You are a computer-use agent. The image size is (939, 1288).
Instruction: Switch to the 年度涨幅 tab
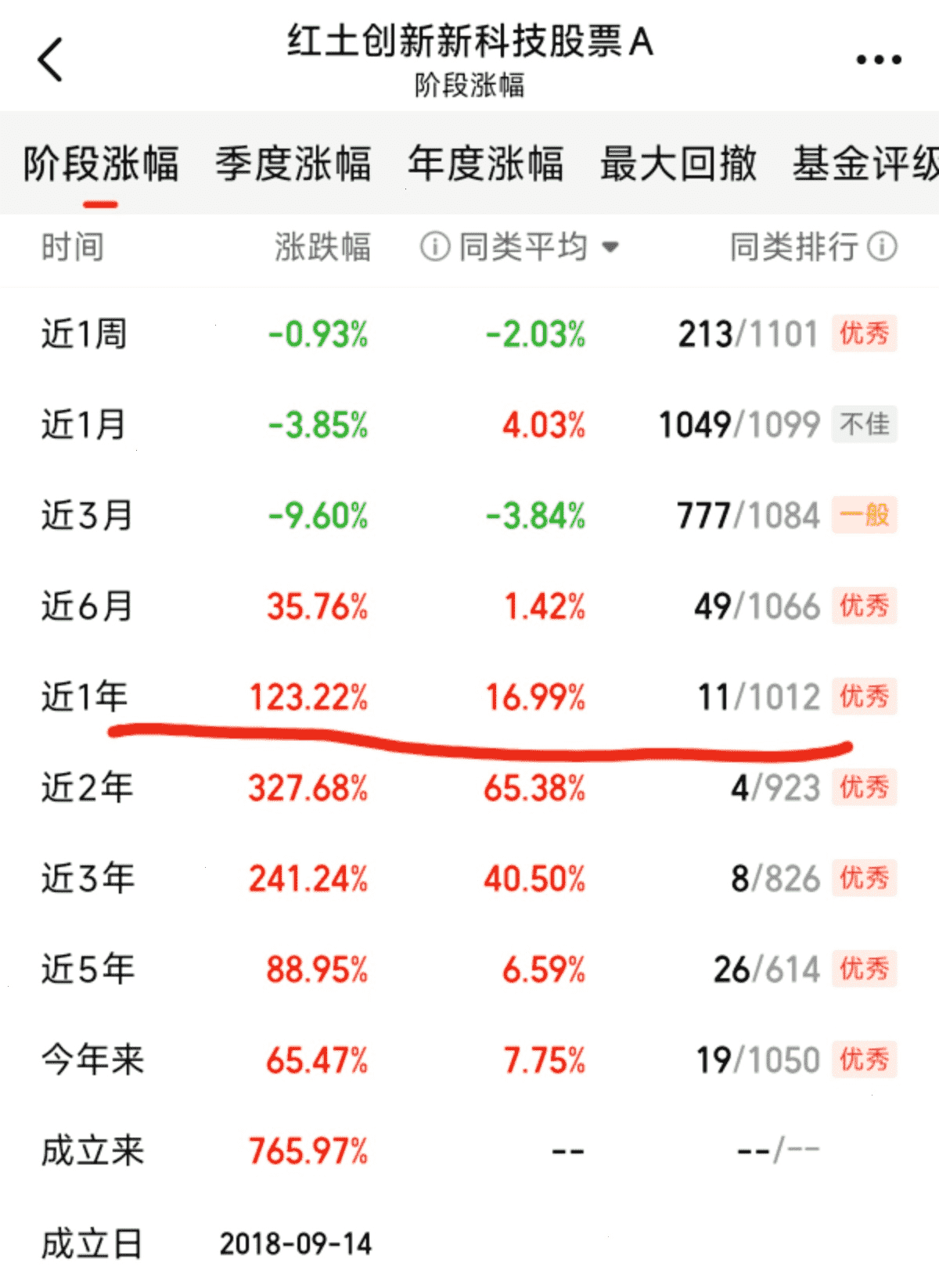pos(485,164)
